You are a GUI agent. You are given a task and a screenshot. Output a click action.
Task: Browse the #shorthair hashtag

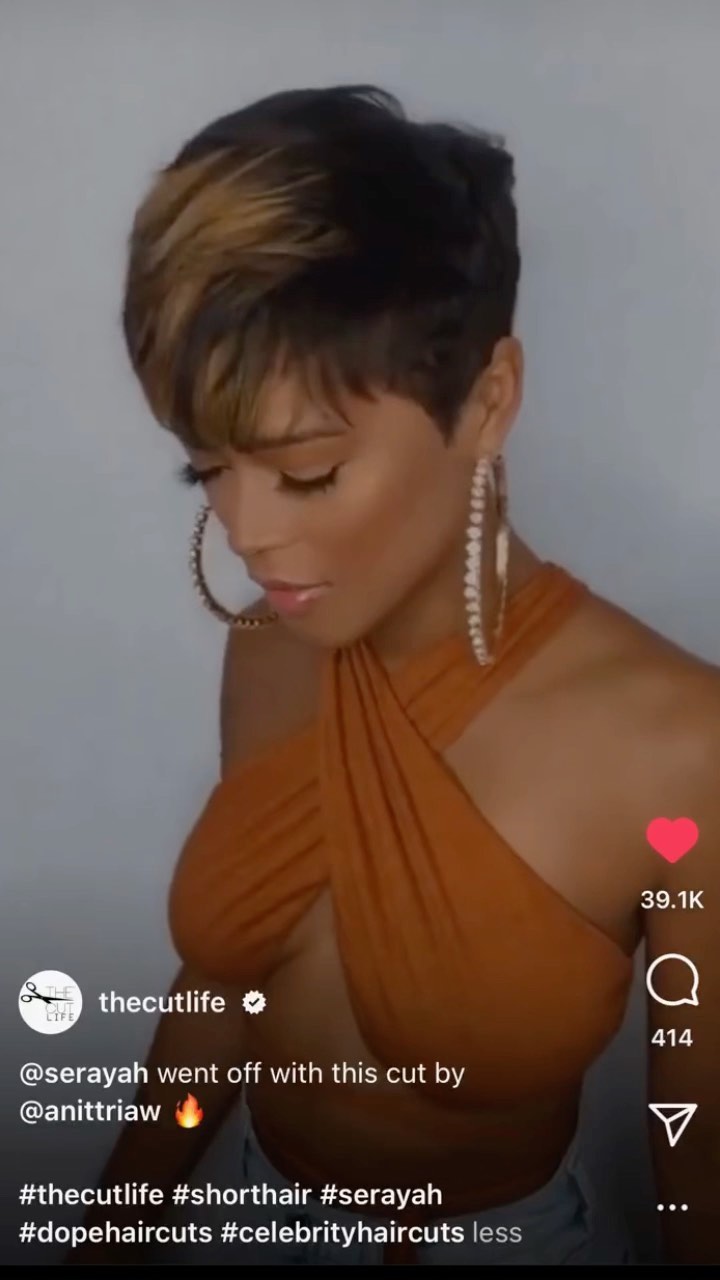coord(241,1194)
